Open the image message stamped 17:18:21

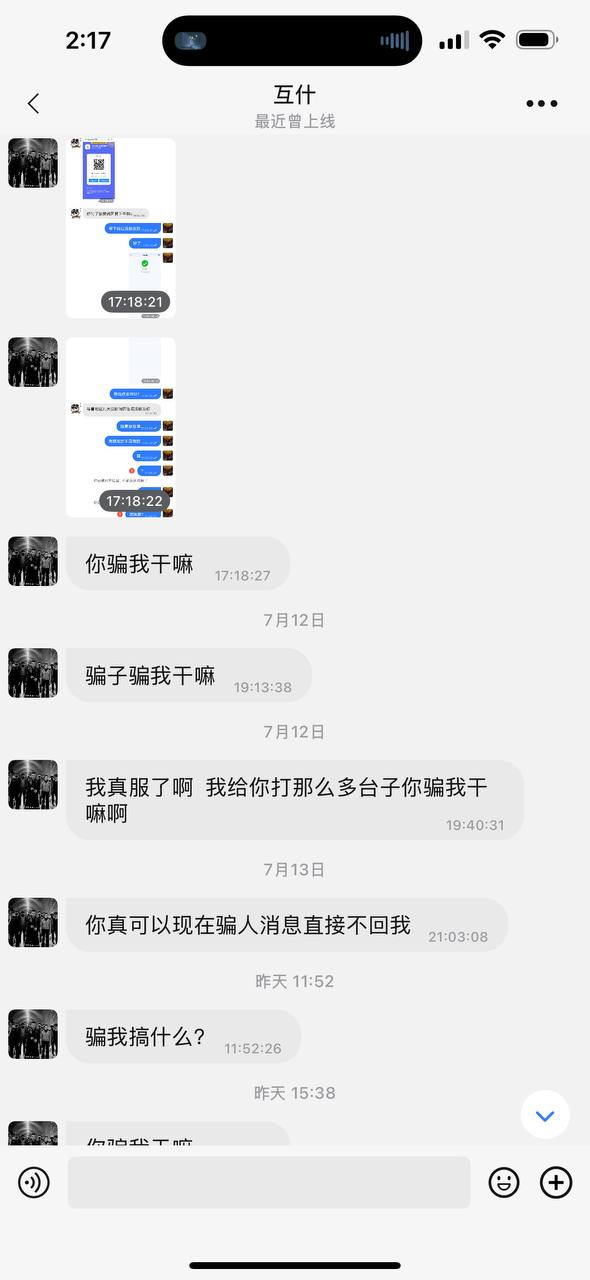coord(121,228)
